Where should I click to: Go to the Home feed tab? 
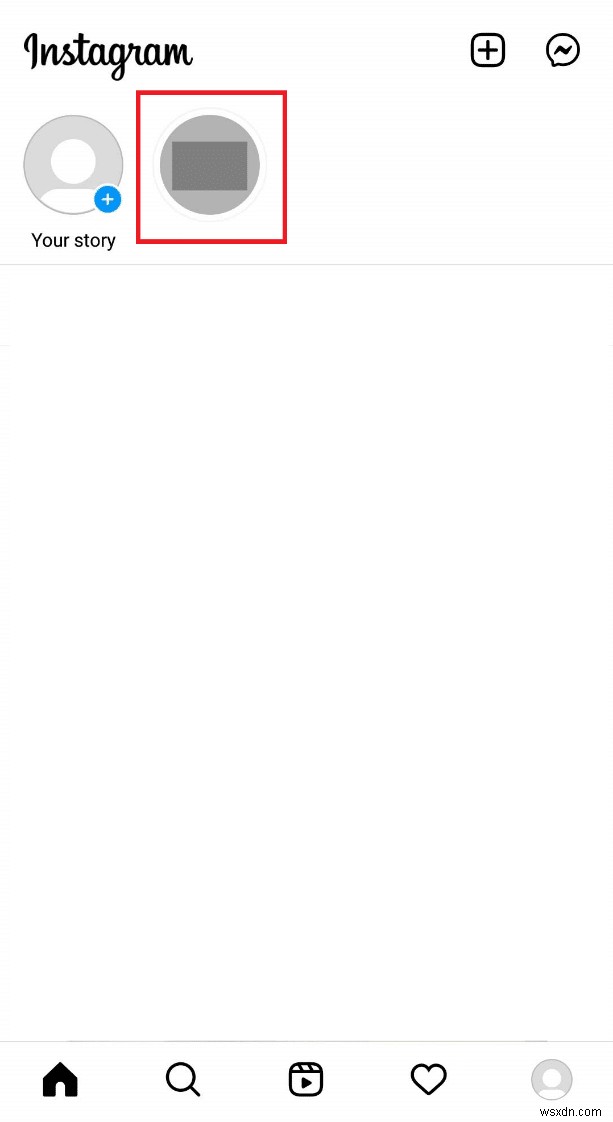tap(60, 1079)
